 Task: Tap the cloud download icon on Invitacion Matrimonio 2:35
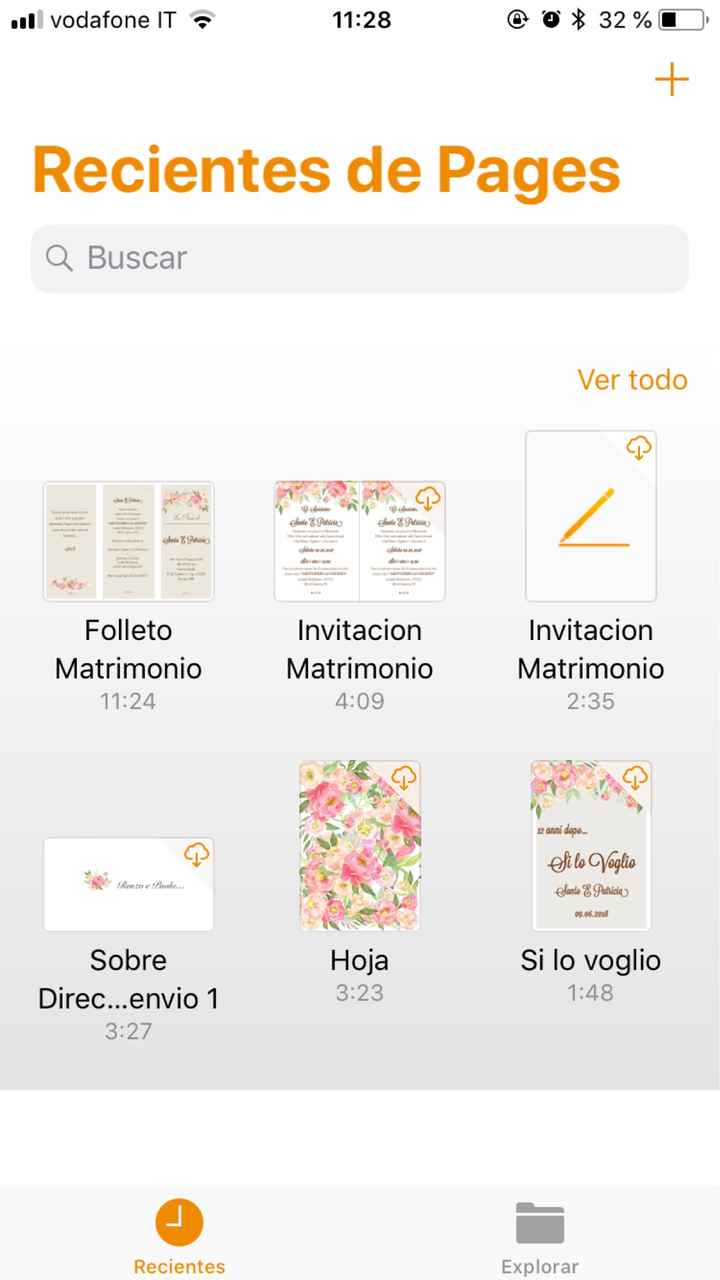coord(638,448)
